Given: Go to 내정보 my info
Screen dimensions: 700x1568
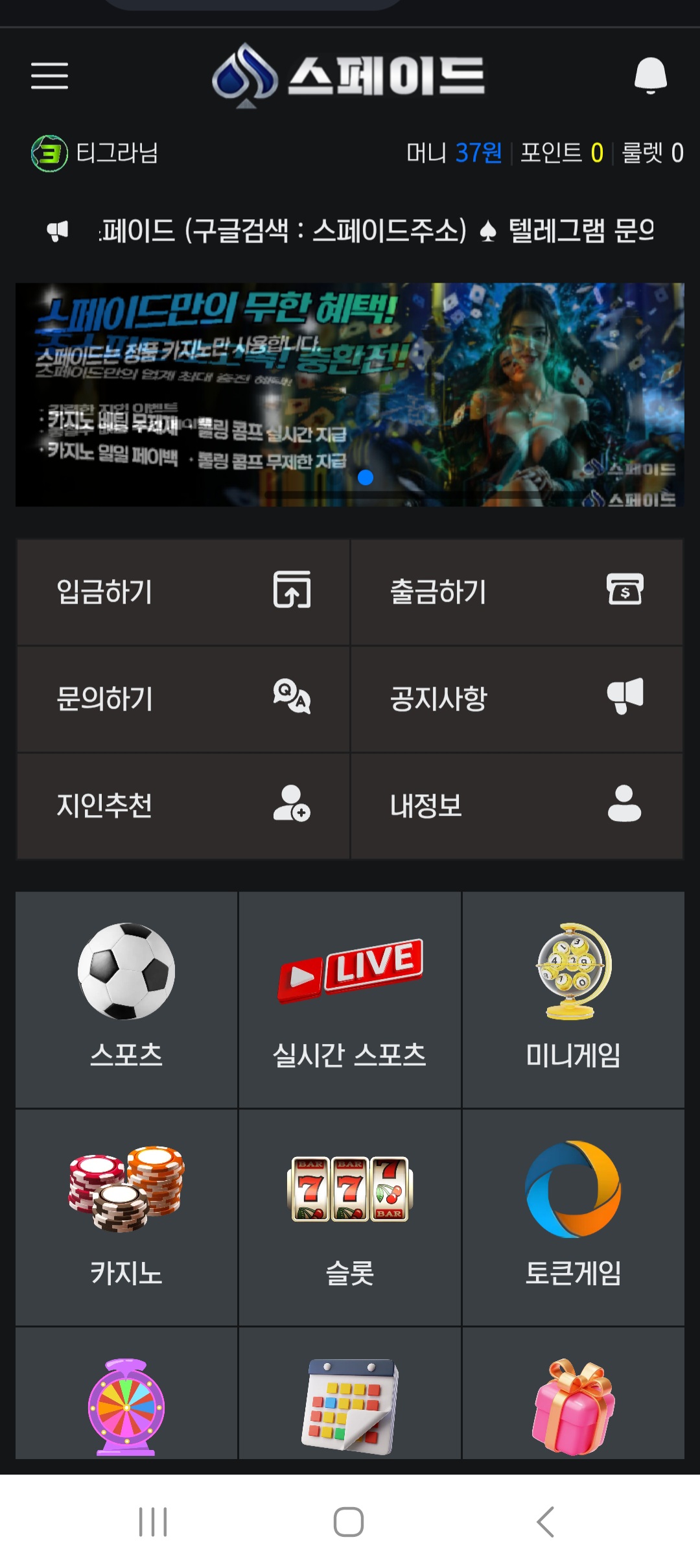Looking at the screenshot, I should coord(517,806).
